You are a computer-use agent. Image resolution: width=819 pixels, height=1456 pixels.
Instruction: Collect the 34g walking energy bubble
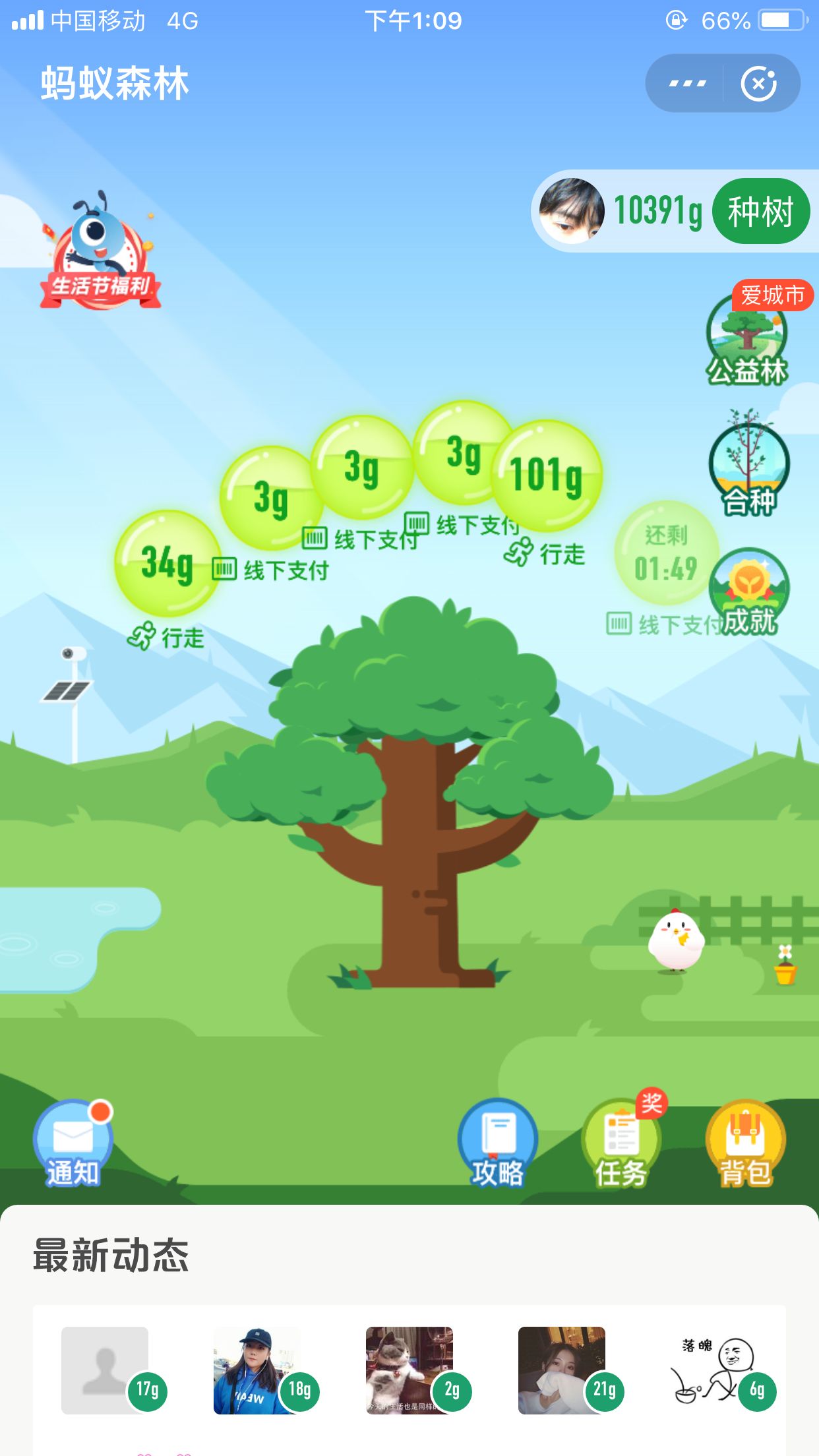pyautogui.click(x=167, y=562)
